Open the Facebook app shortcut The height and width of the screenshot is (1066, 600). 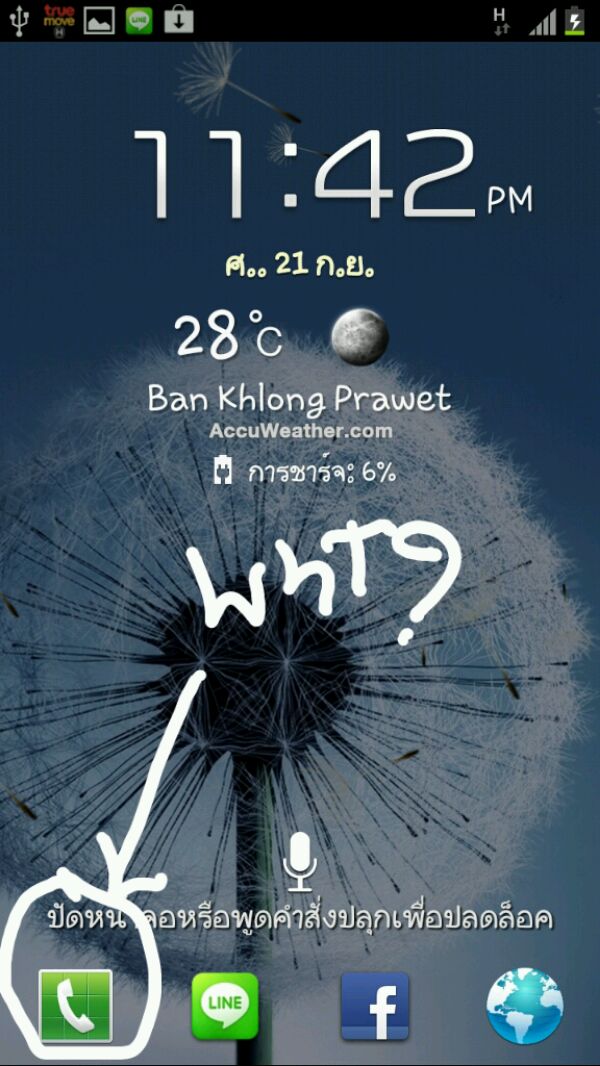pos(375,1005)
